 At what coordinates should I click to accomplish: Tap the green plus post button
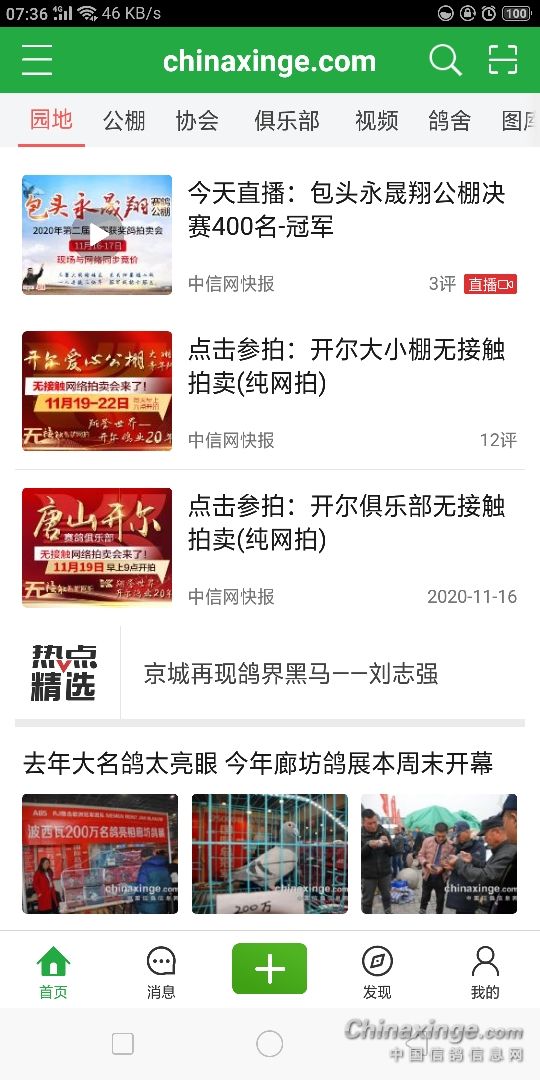click(269, 968)
